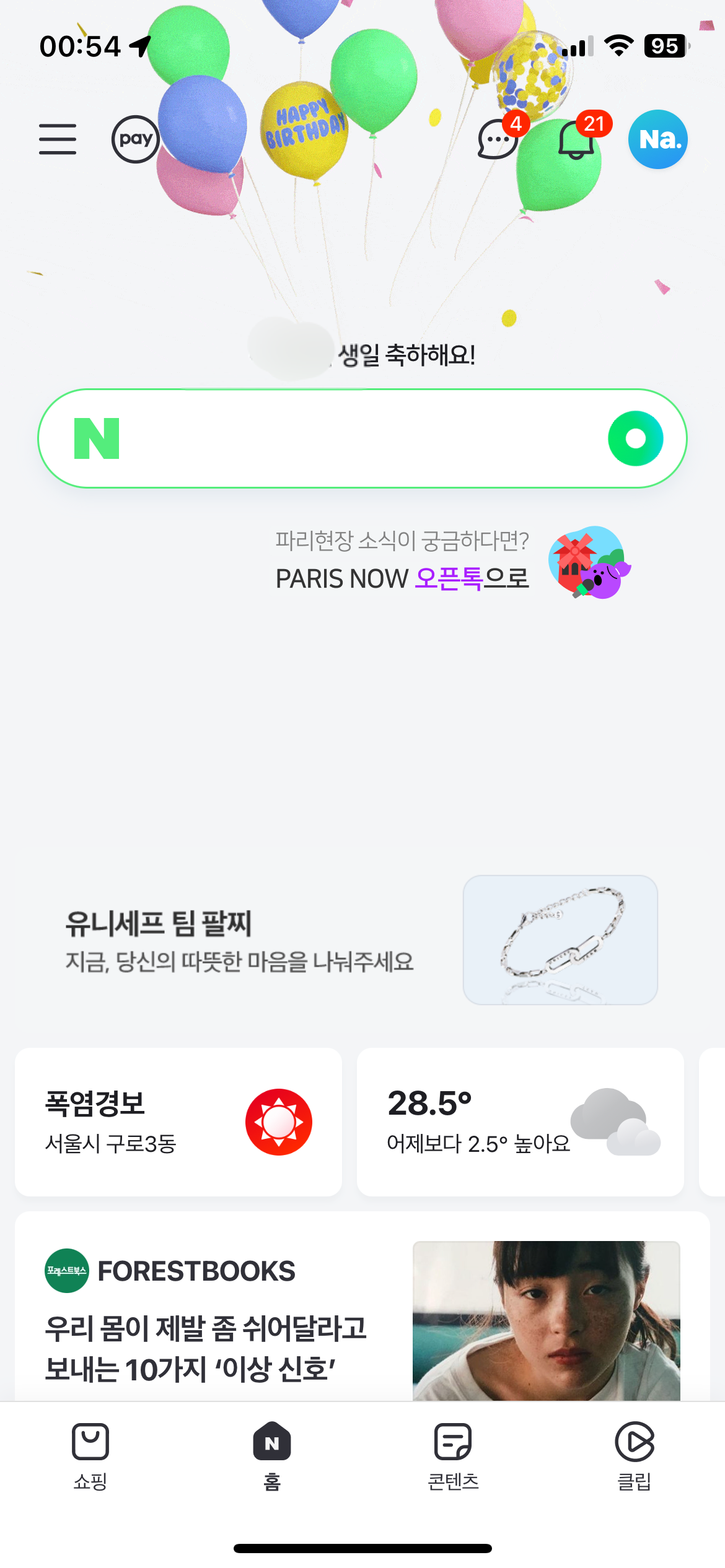Open the 폭염경보 weather alert card

point(178,1122)
